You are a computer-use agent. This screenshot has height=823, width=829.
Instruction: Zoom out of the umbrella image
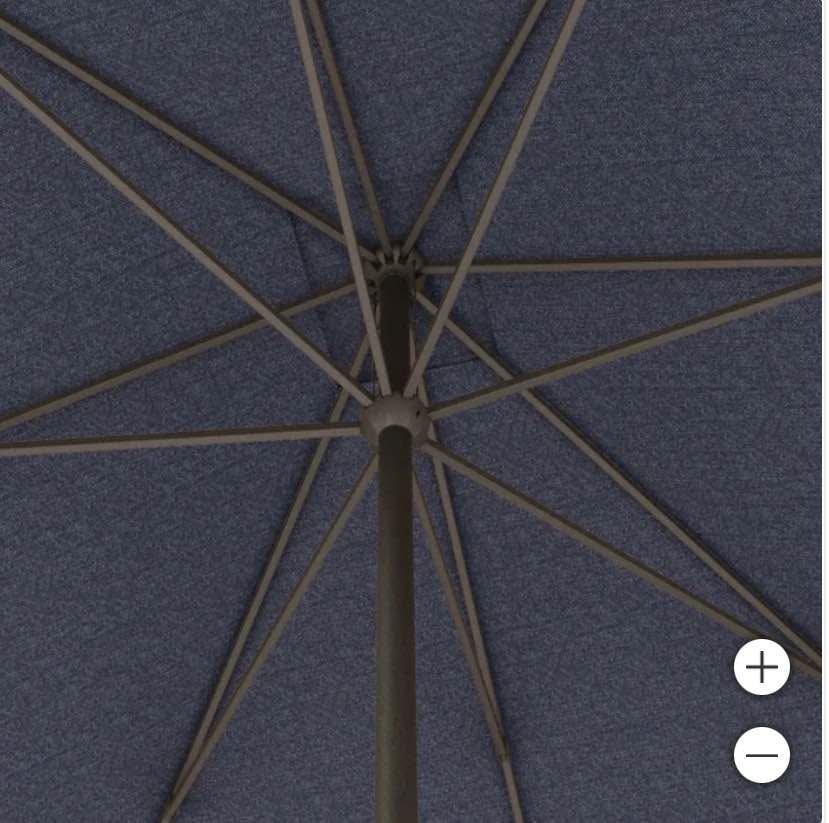click(761, 755)
